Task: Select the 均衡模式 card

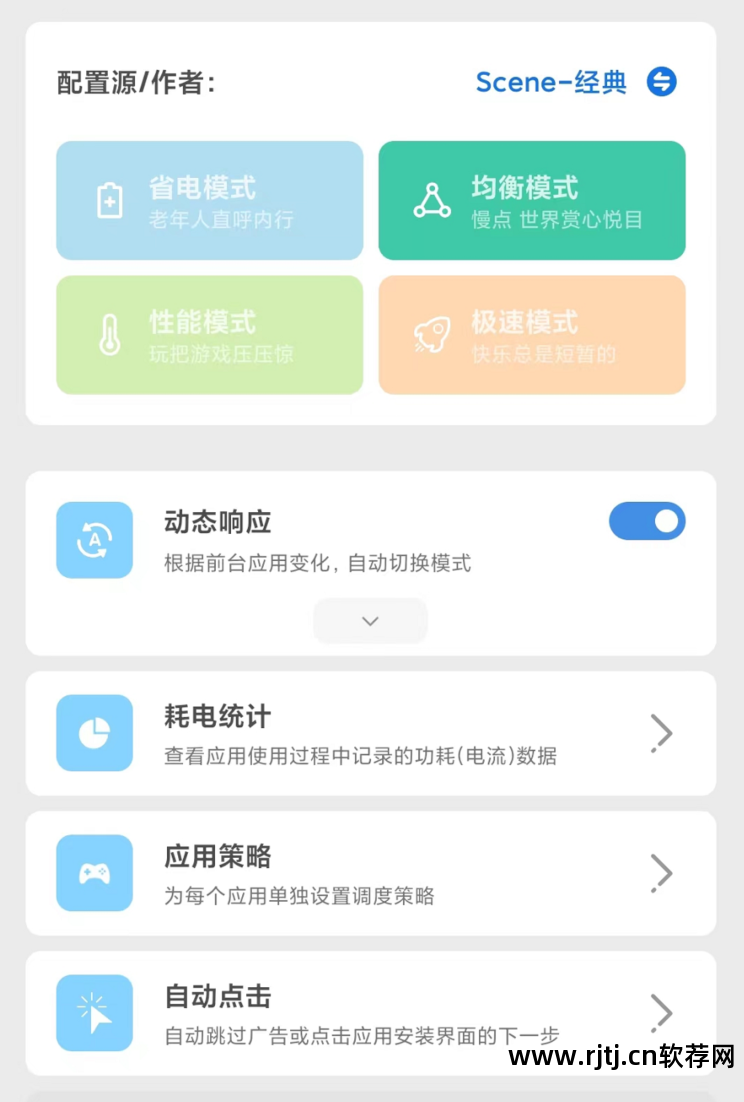Action: click(531, 199)
